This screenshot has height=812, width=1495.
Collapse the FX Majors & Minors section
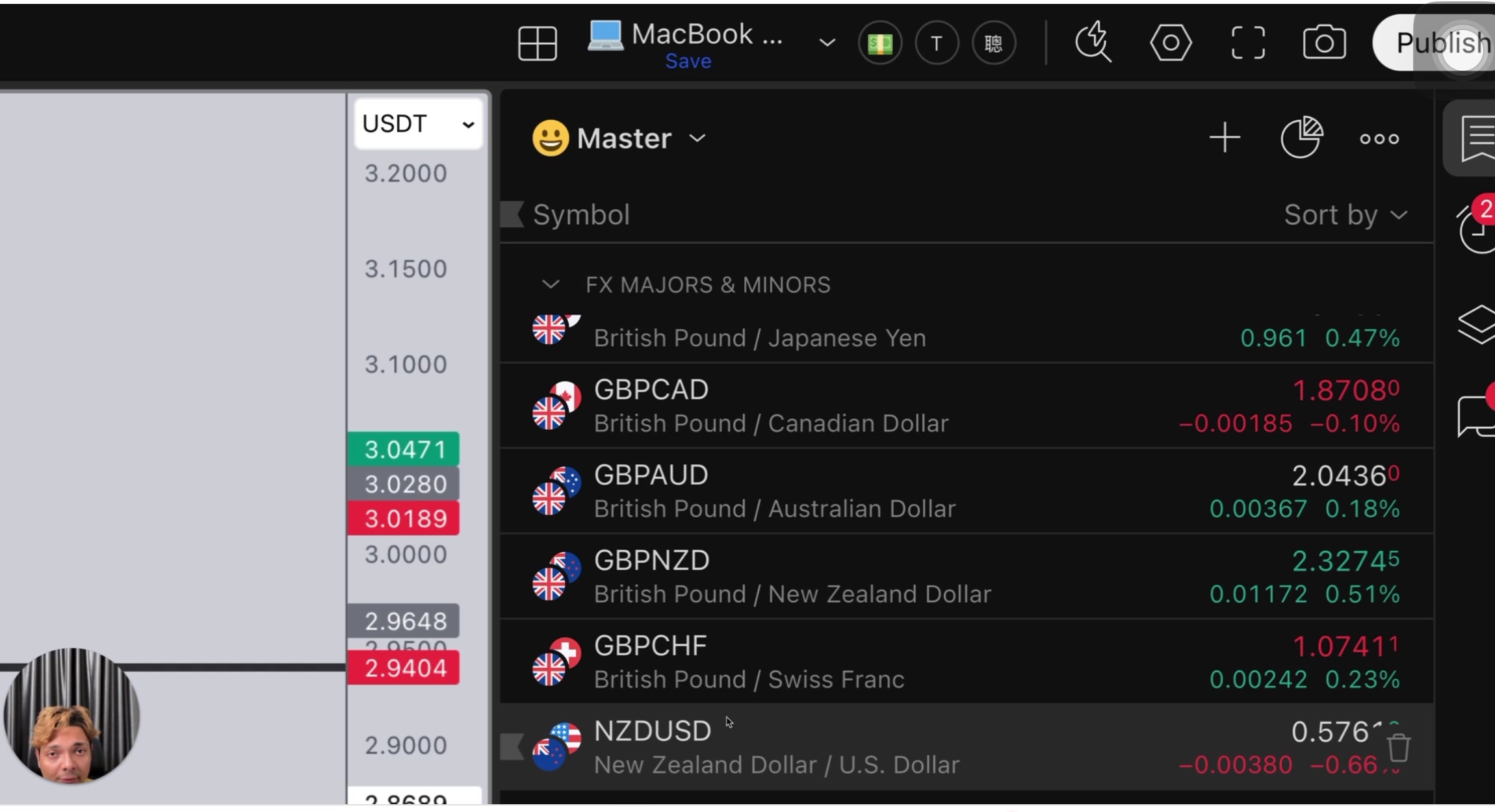click(x=550, y=285)
